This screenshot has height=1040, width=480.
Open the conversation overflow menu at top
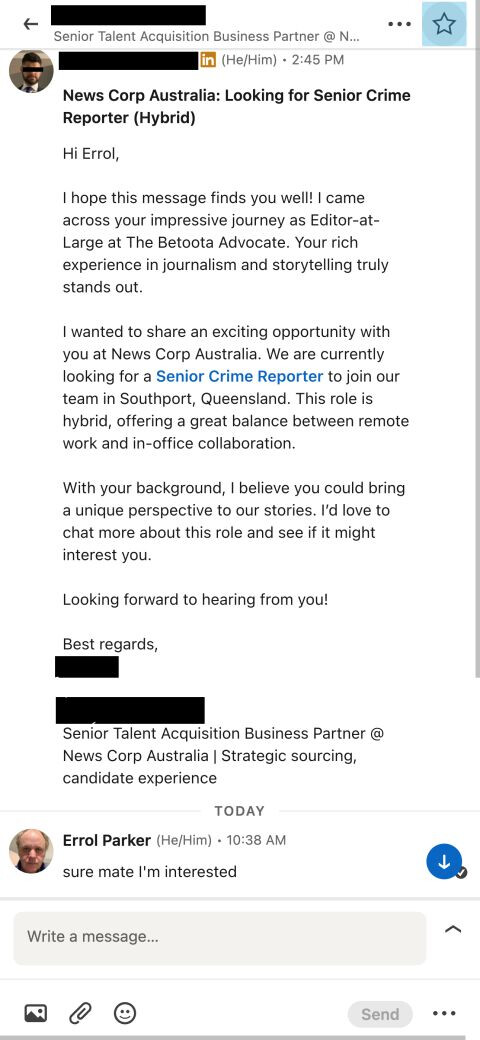pos(399,24)
